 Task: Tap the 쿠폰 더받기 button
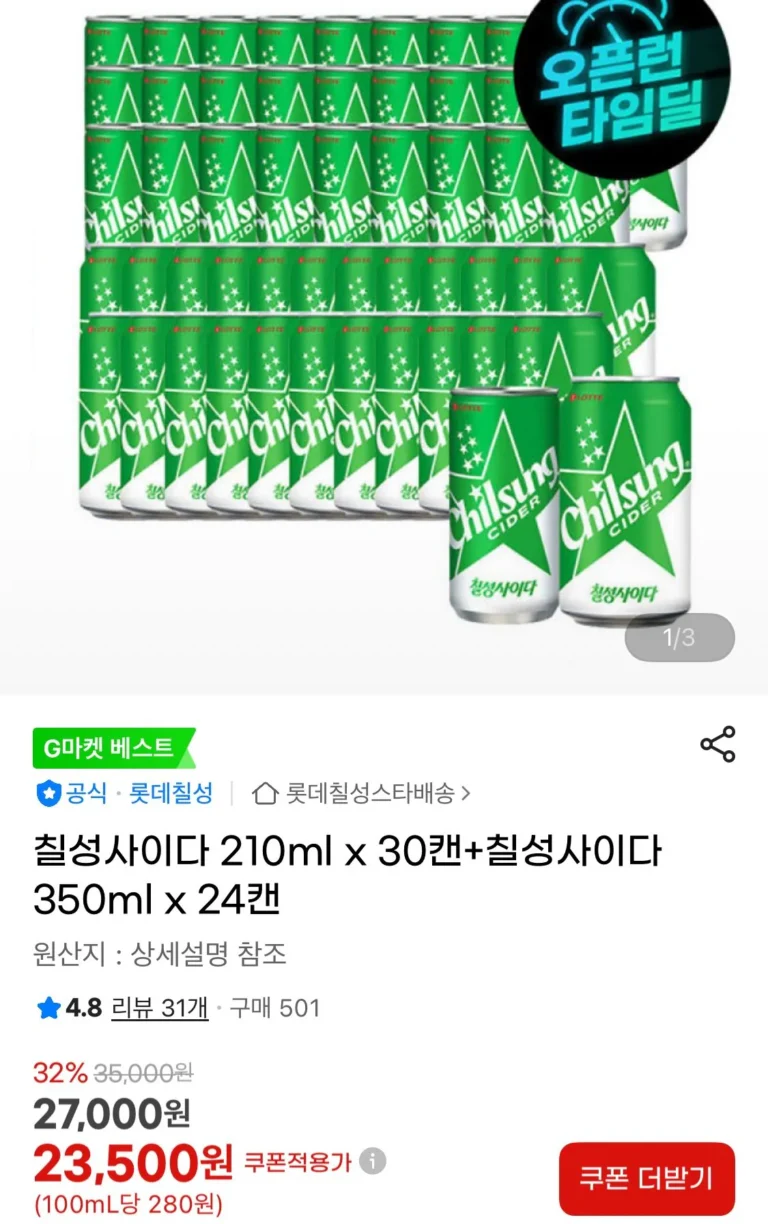[x=646, y=1178]
